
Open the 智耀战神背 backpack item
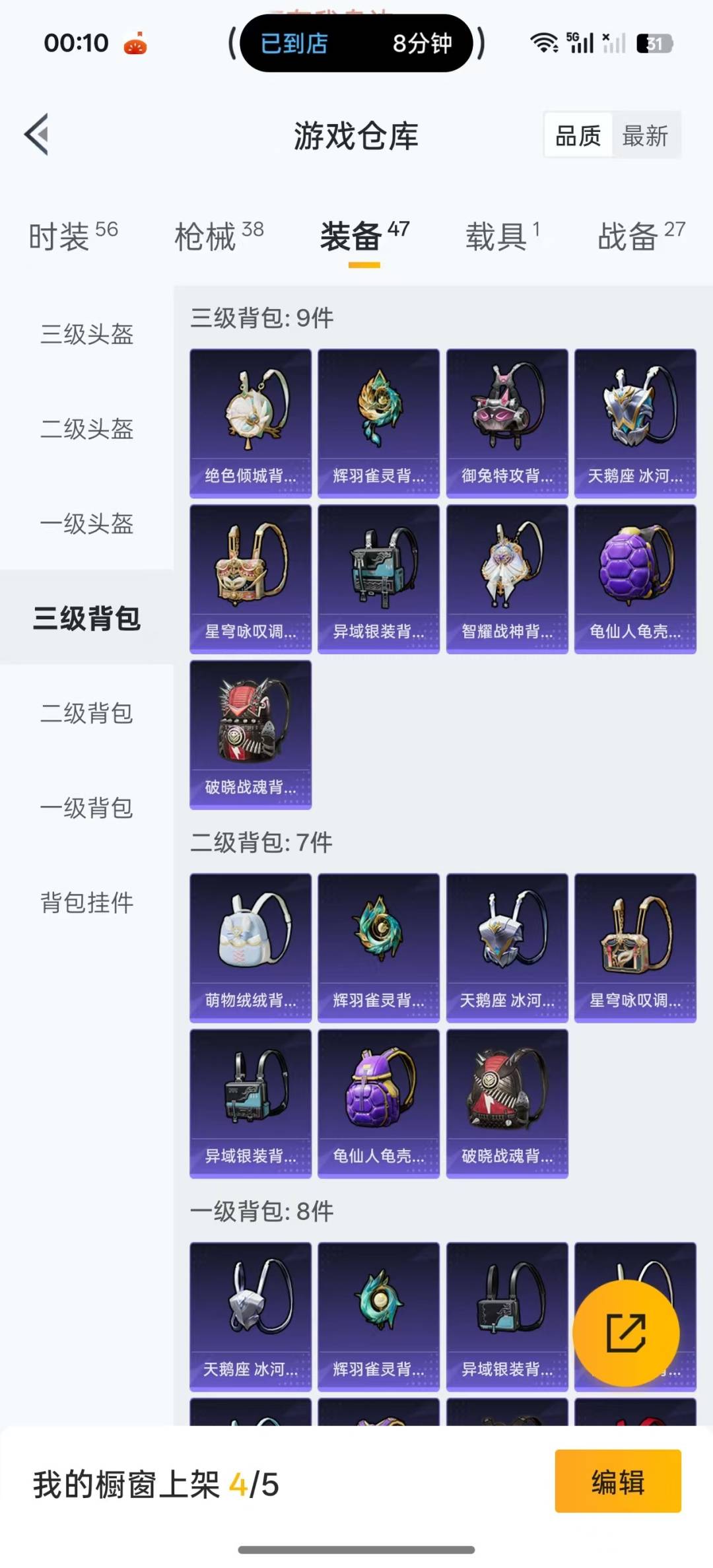[507, 579]
